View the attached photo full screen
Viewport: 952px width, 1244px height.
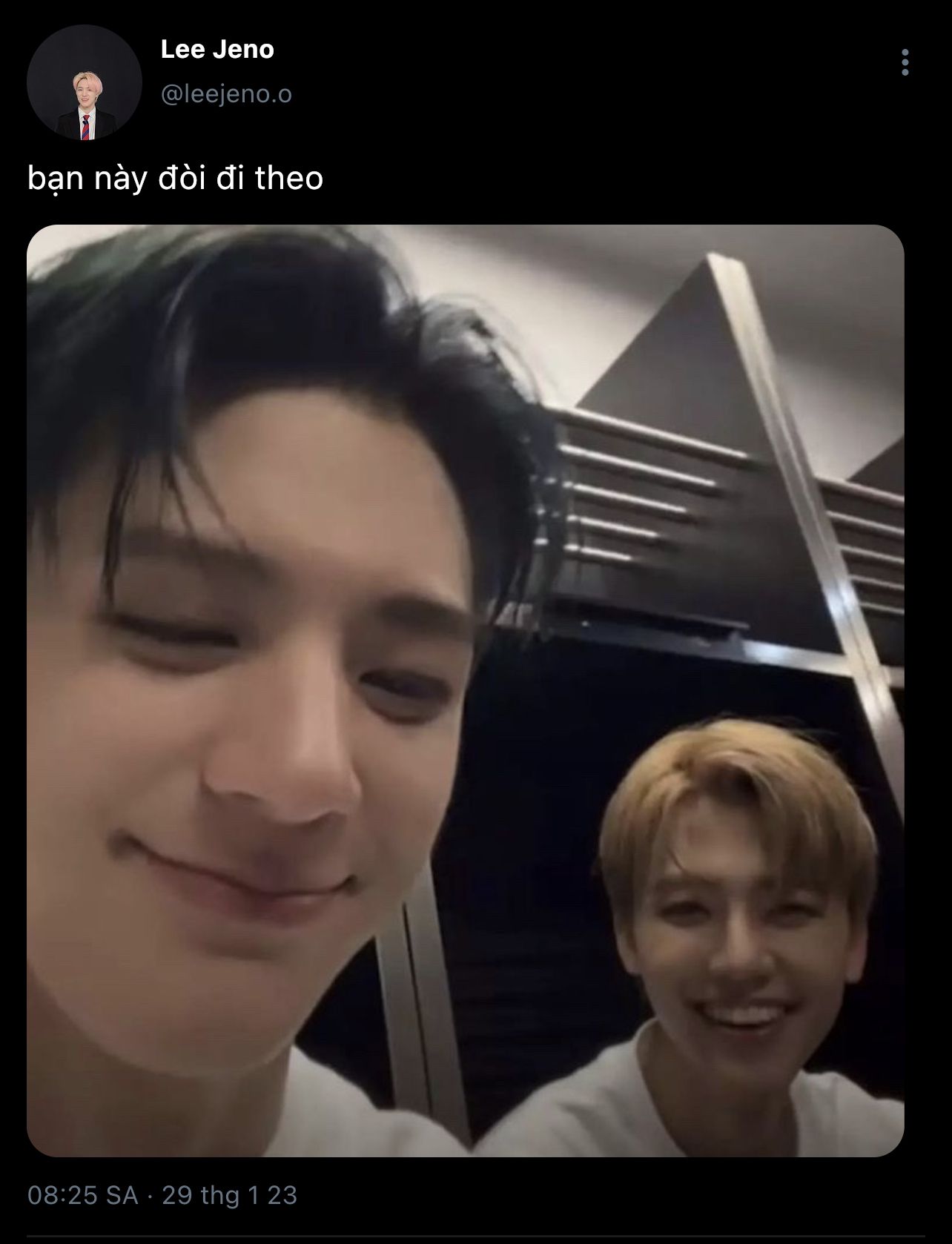point(466,691)
